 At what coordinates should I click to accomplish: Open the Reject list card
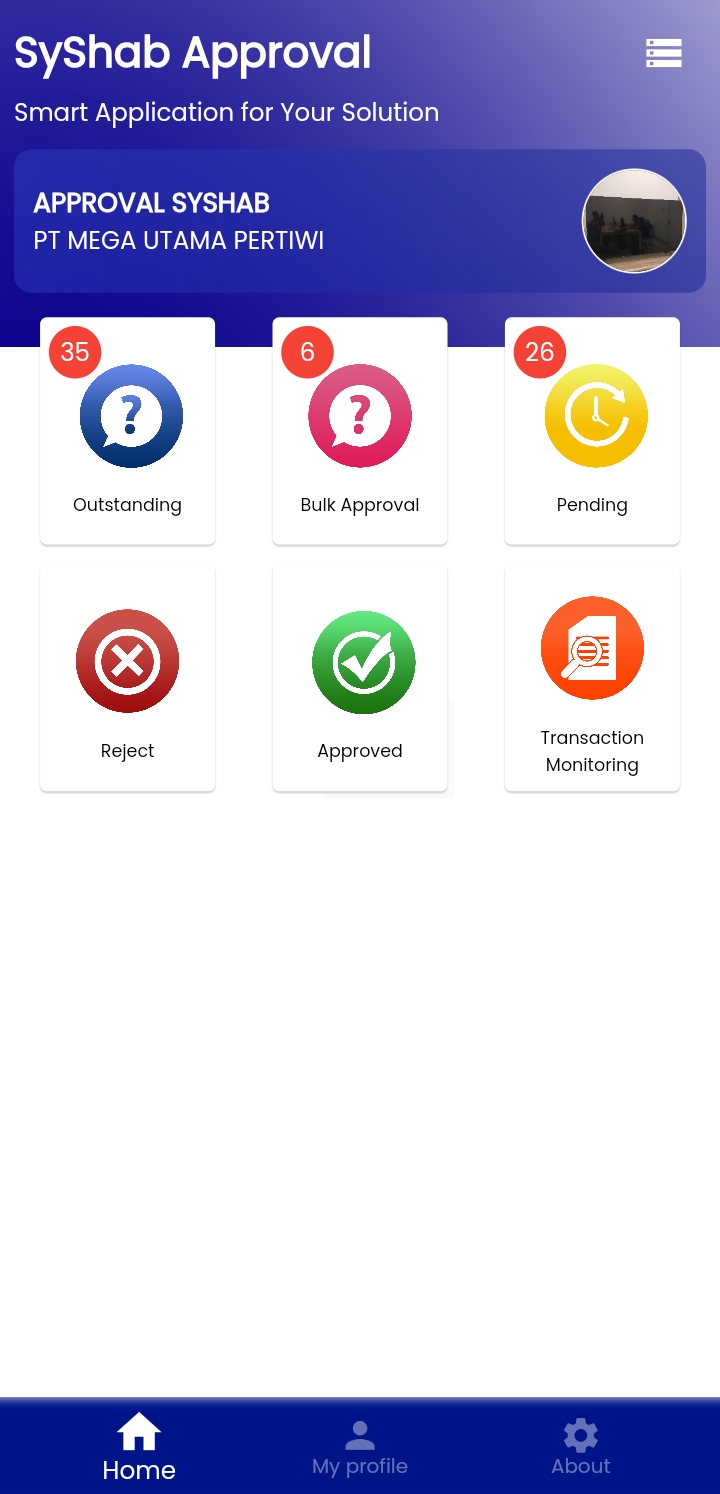coord(127,678)
